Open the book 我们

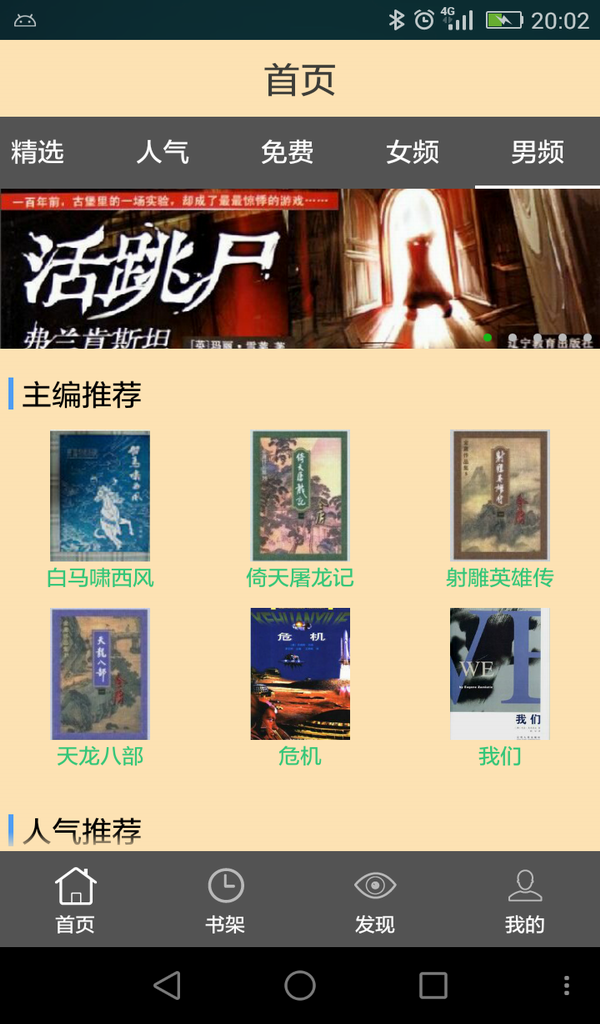[500, 674]
